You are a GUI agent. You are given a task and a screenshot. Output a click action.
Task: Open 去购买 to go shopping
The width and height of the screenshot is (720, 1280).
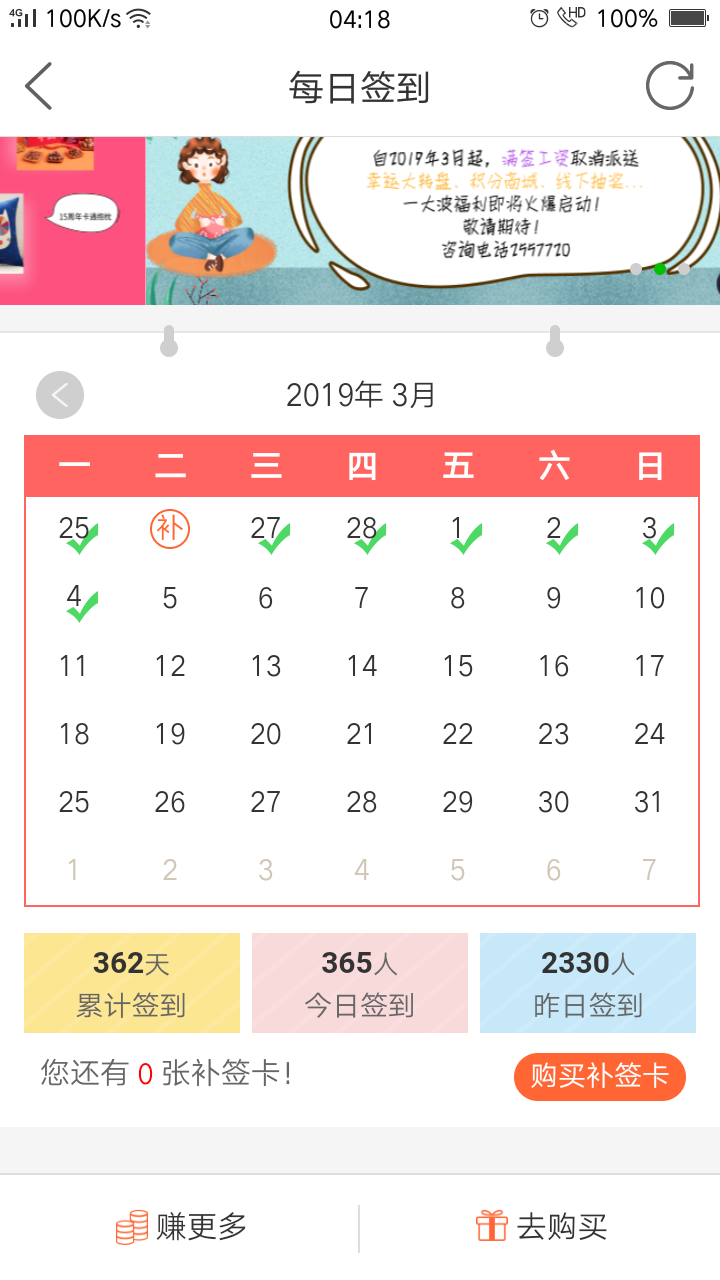[x=541, y=1227]
